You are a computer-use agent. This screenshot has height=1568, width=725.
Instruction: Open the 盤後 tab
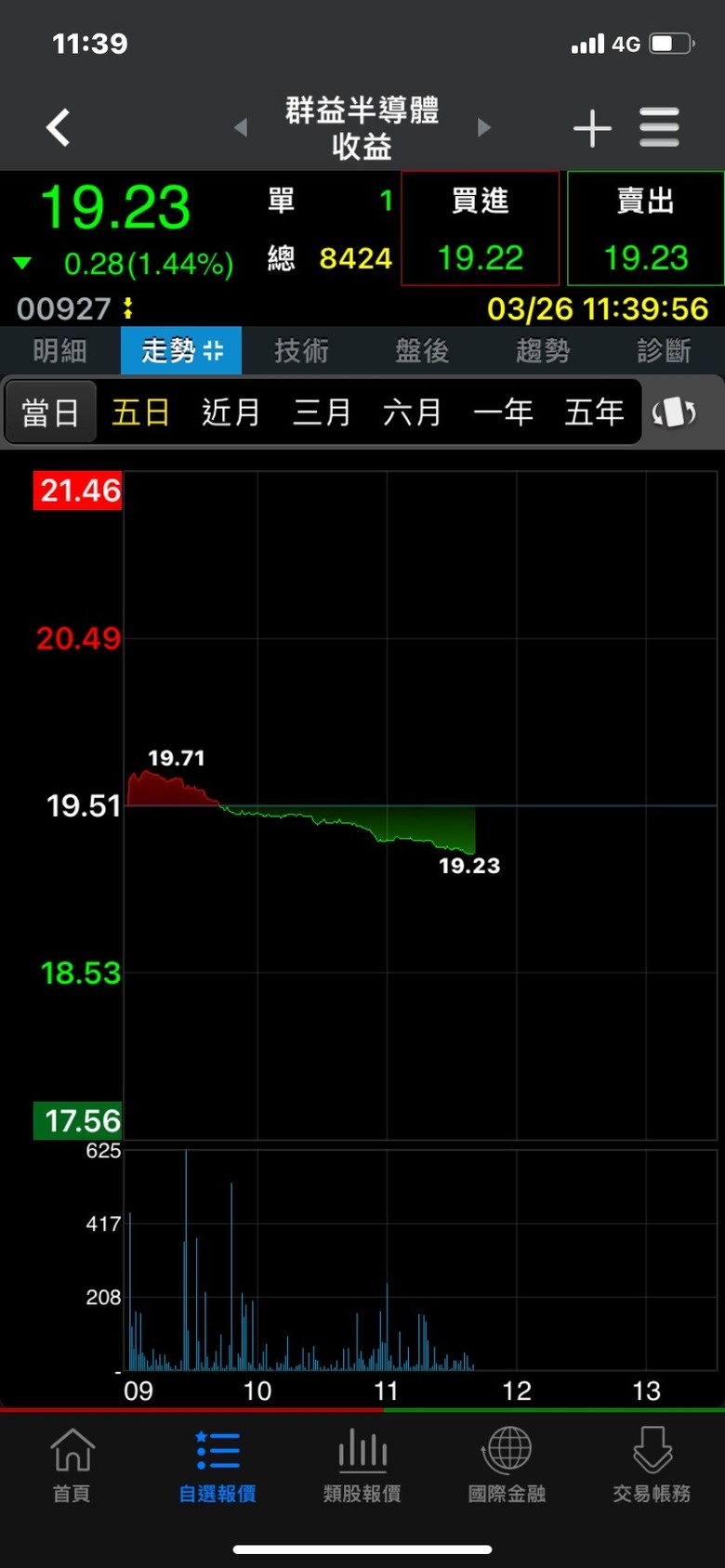[x=422, y=350]
